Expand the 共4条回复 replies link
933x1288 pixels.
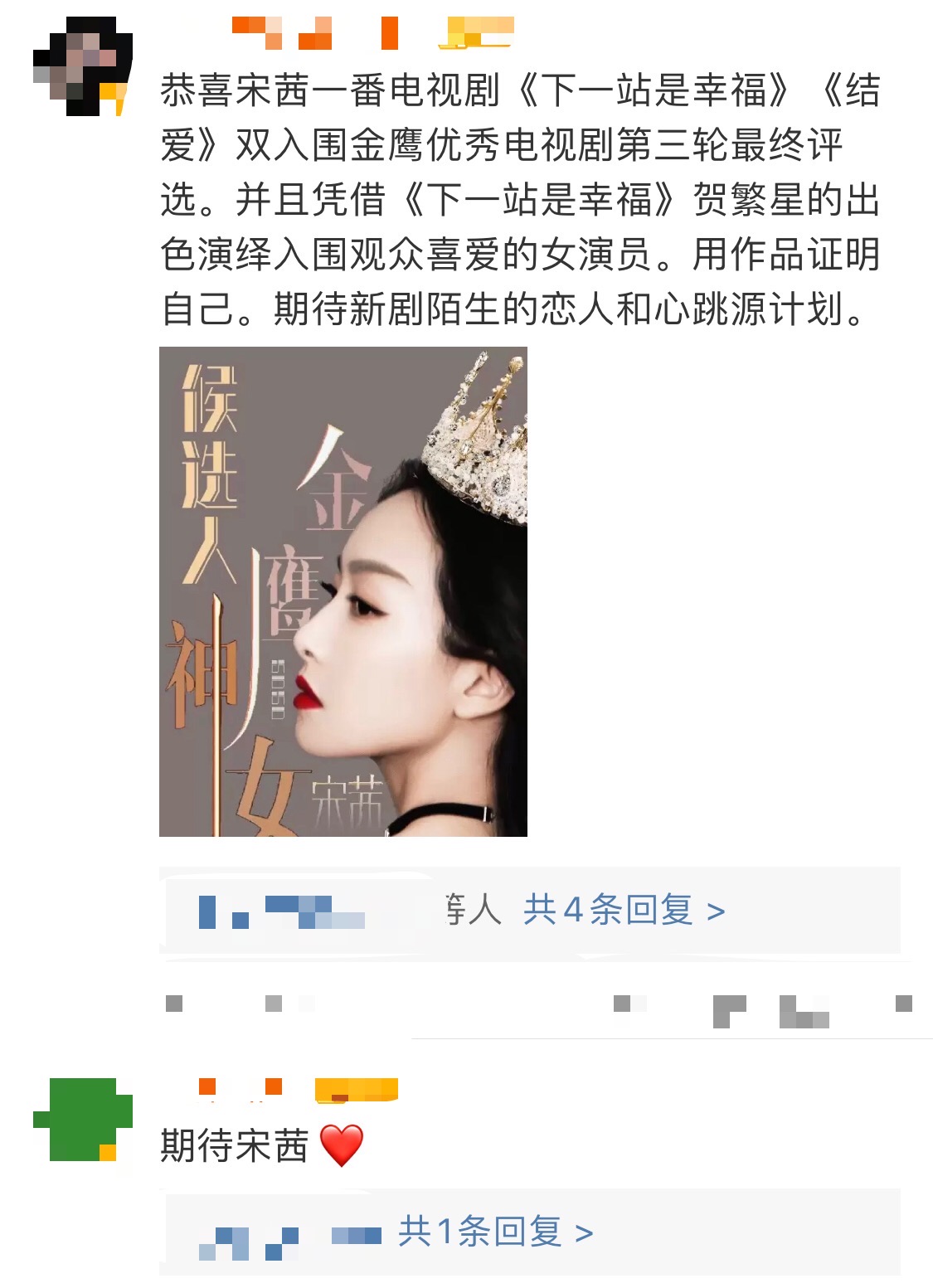[623, 910]
